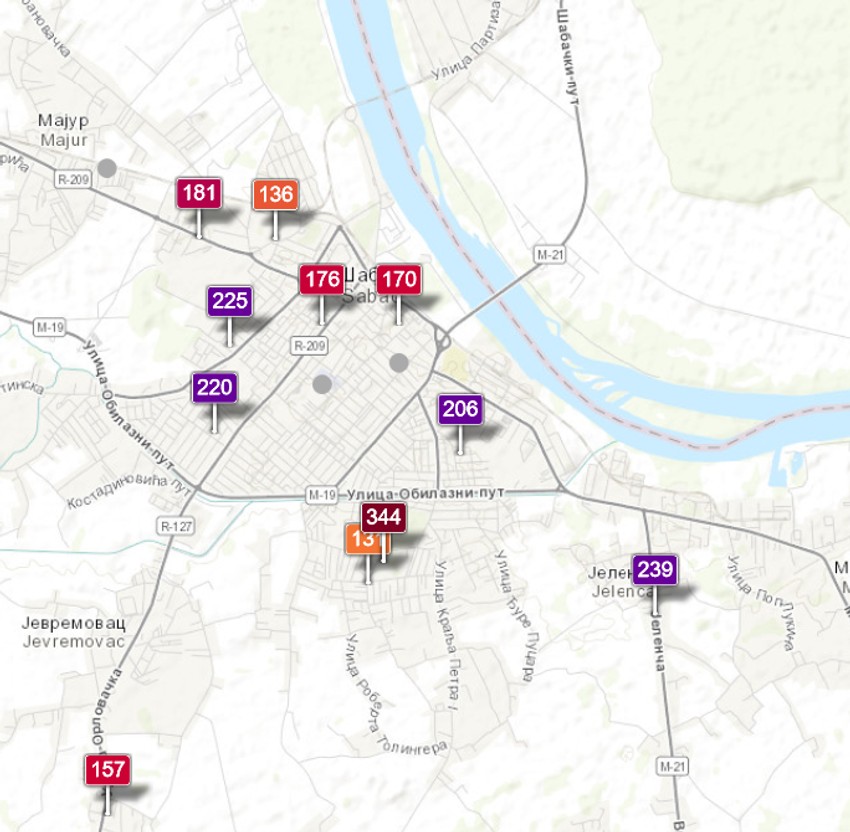View details for the 170 marker
The image size is (850, 832).
tap(398, 279)
